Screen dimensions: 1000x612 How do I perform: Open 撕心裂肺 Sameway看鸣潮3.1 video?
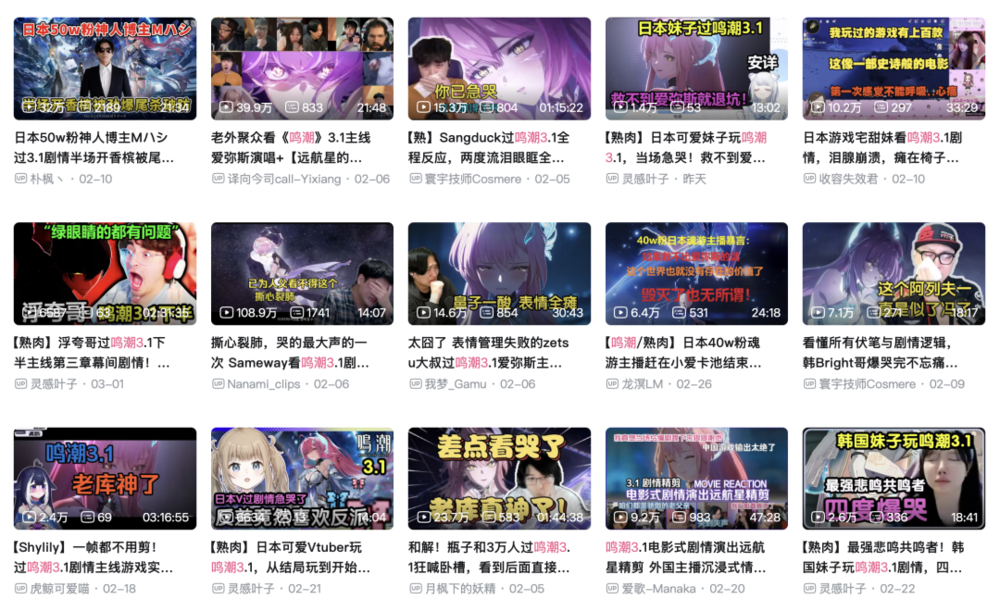(302, 273)
